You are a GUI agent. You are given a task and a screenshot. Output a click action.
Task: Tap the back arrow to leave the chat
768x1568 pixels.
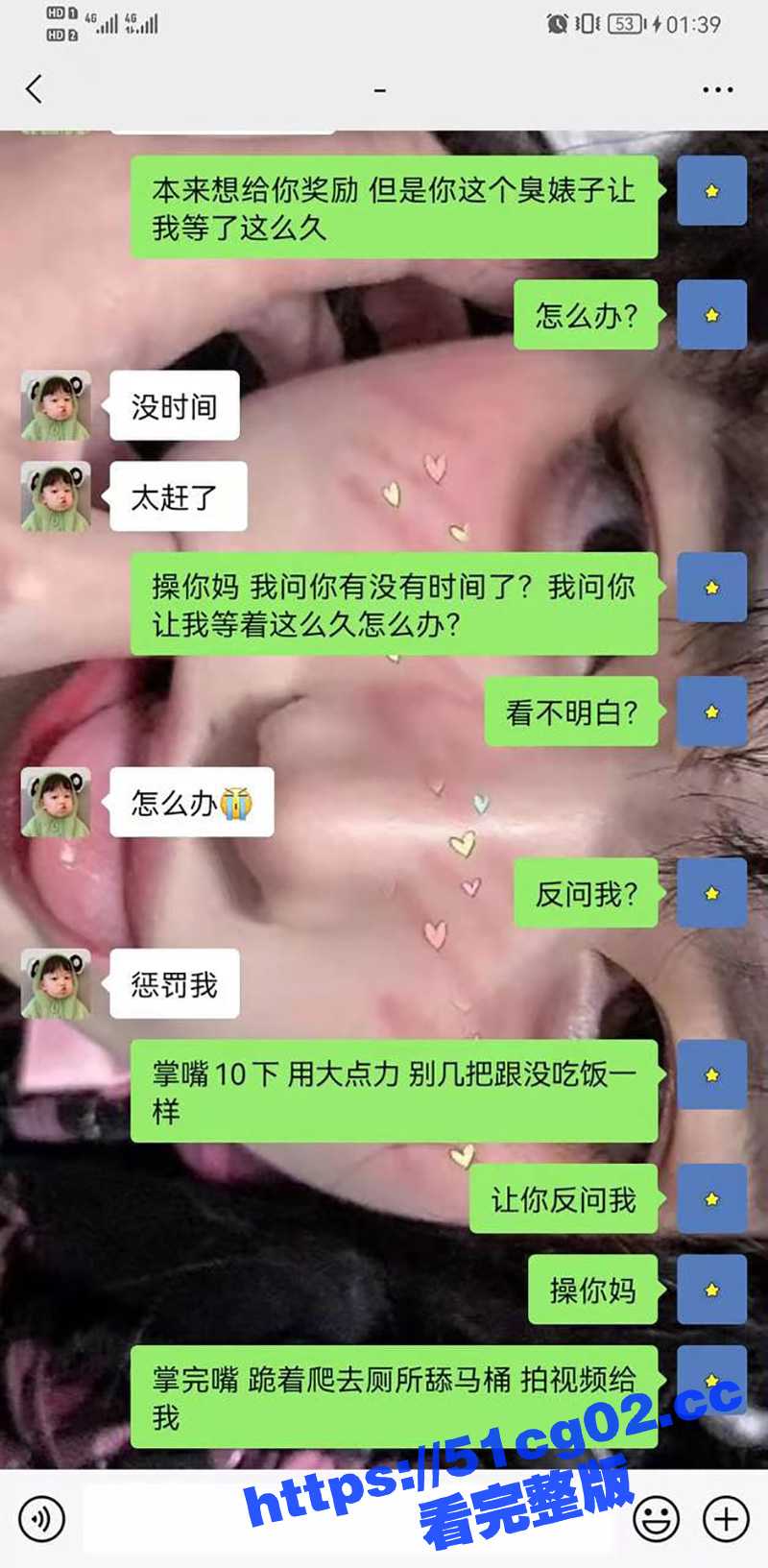(35, 88)
